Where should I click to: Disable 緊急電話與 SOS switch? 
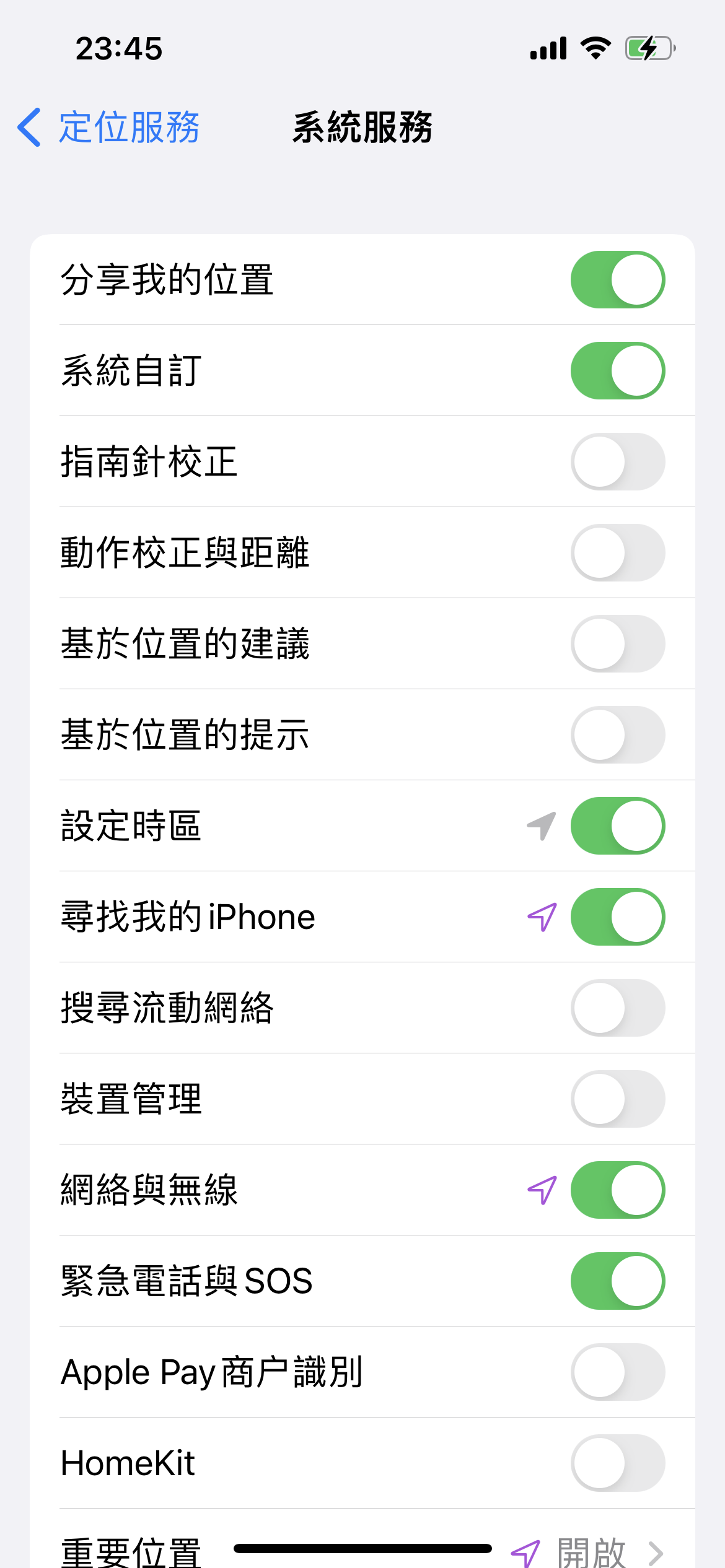(x=617, y=1281)
